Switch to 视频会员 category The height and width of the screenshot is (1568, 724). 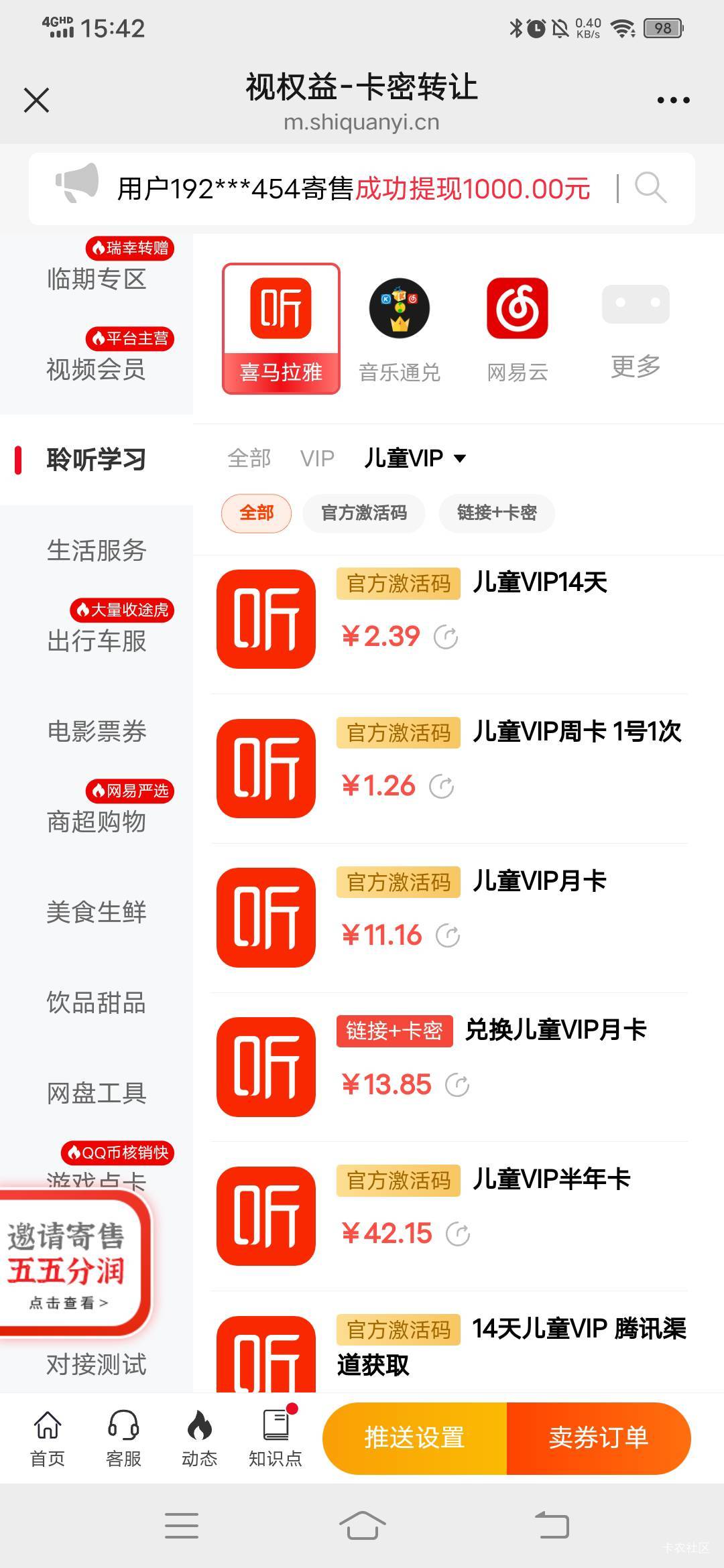(x=96, y=369)
